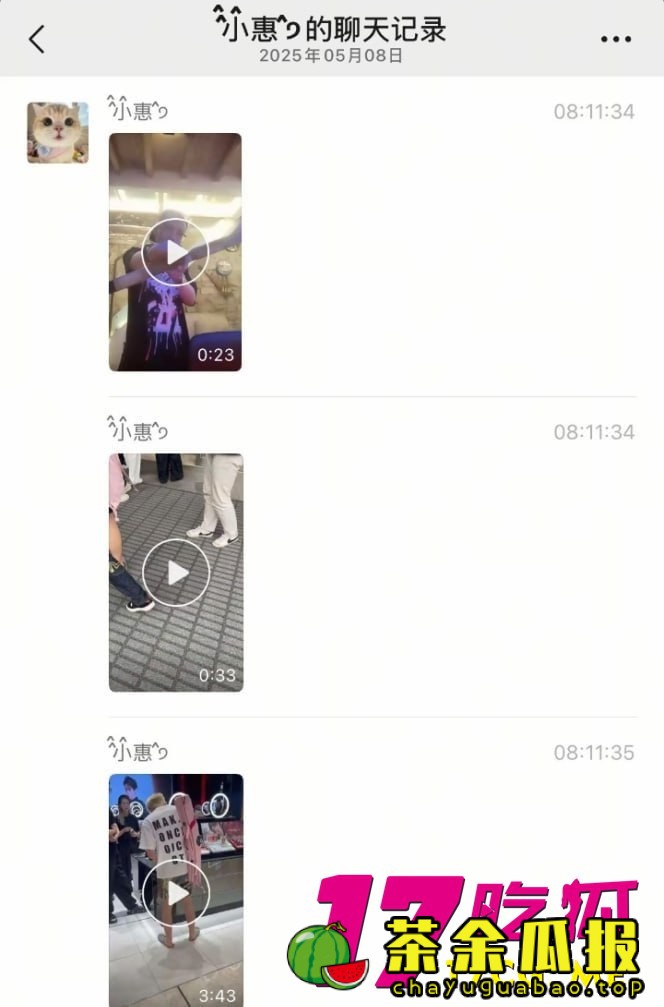Play the 3:43 video
664x1007 pixels.
click(x=176, y=892)
